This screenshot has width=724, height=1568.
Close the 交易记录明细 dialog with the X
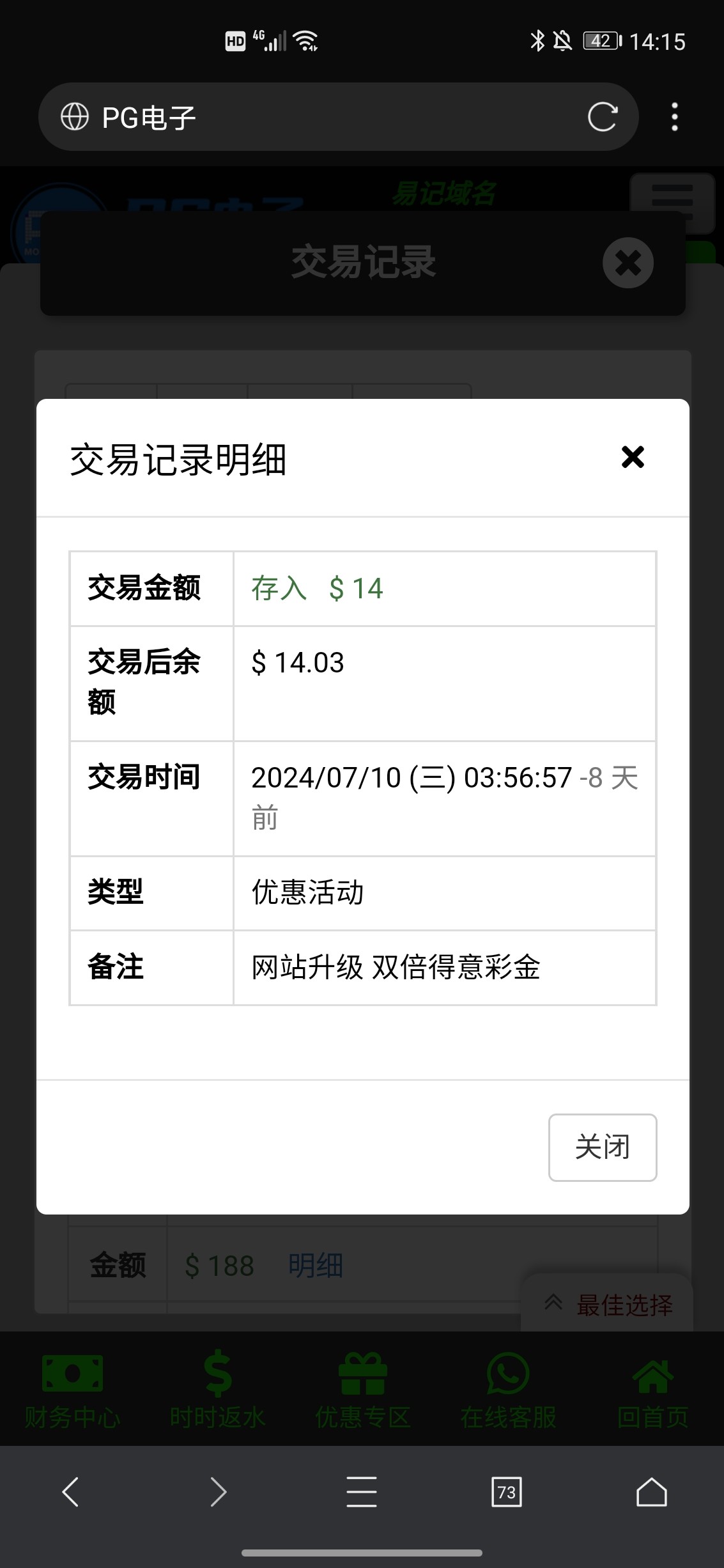click(x=633, y=457)
